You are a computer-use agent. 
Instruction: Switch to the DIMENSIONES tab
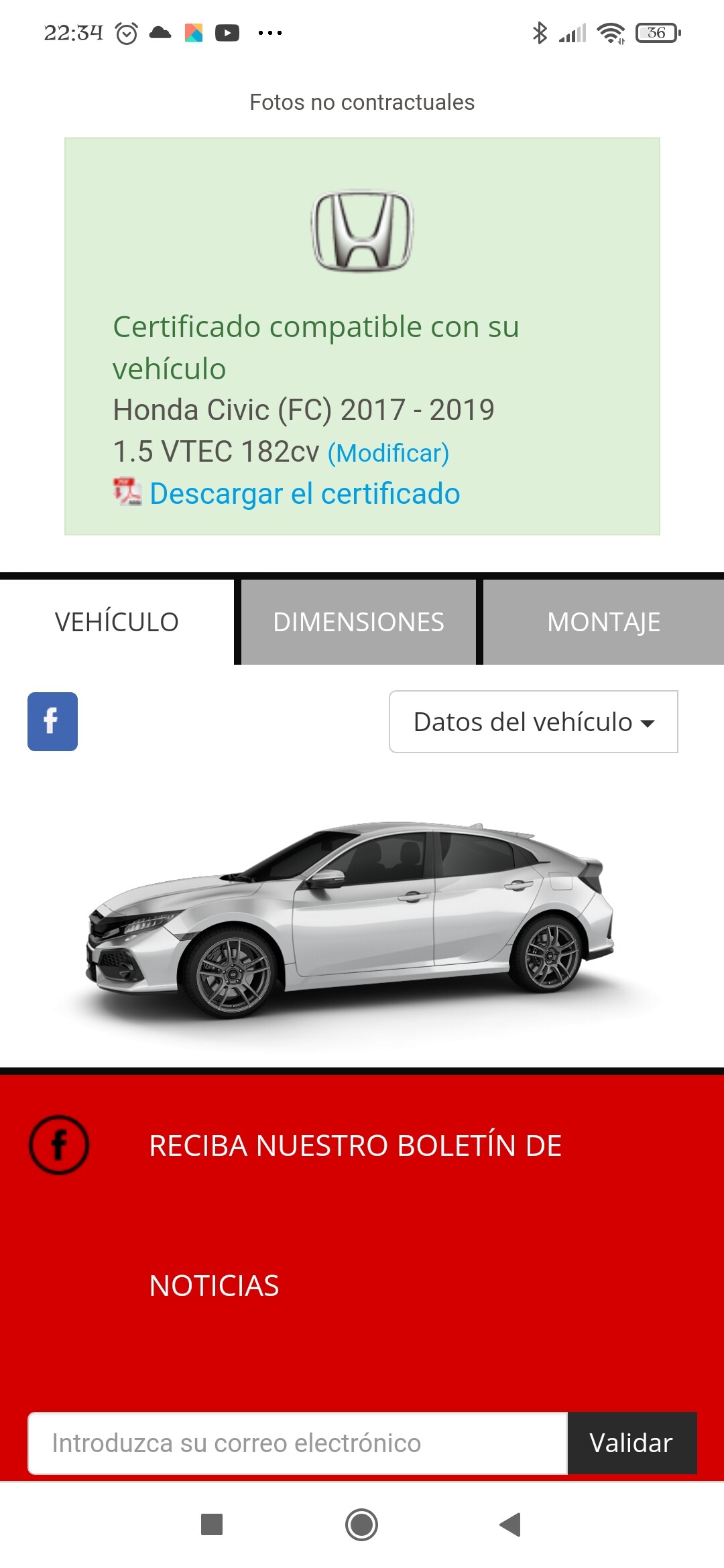(x=359, y=622)
